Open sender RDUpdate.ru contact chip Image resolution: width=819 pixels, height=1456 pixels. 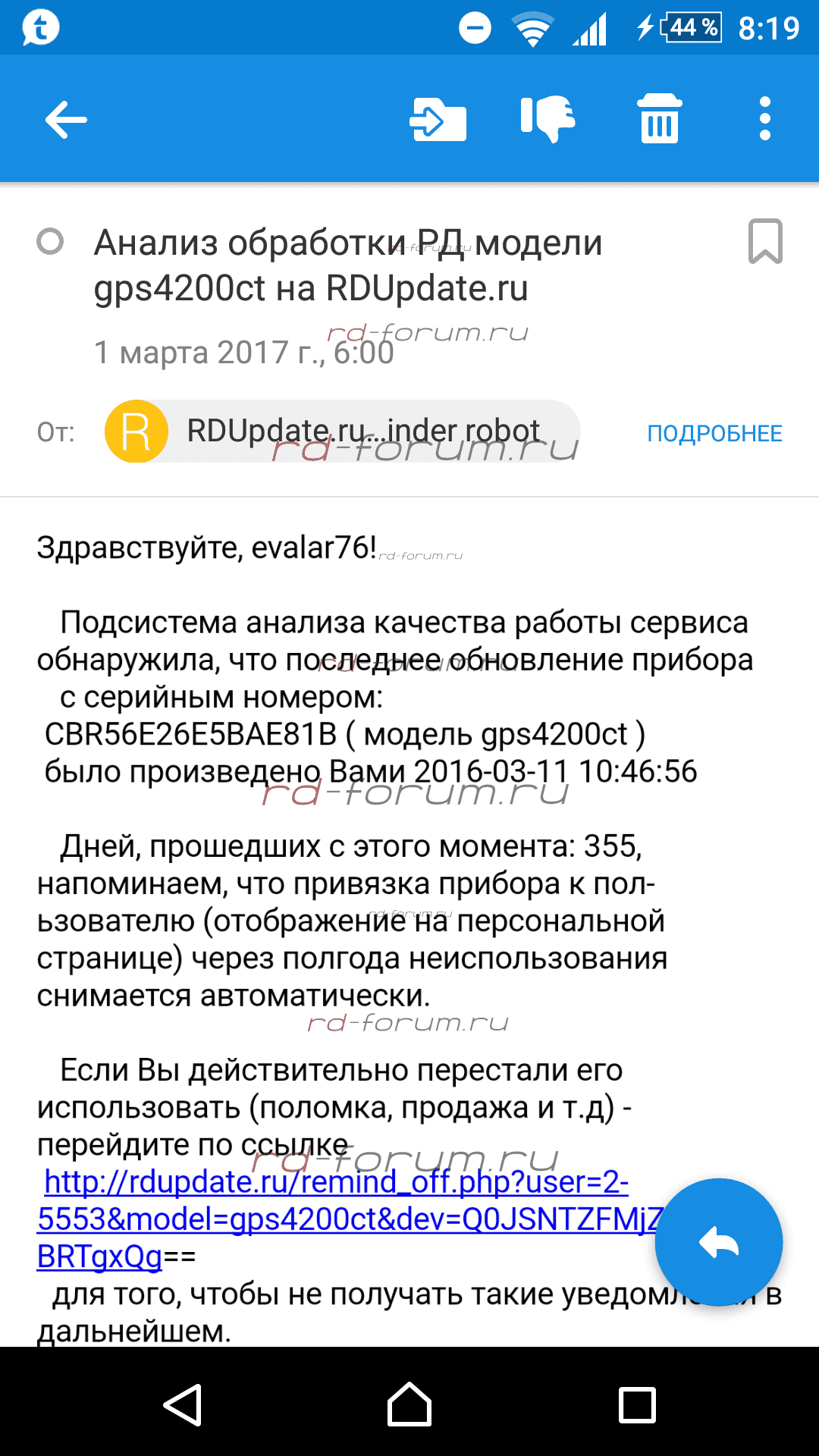pyautogui.click(x=342, y=431)
